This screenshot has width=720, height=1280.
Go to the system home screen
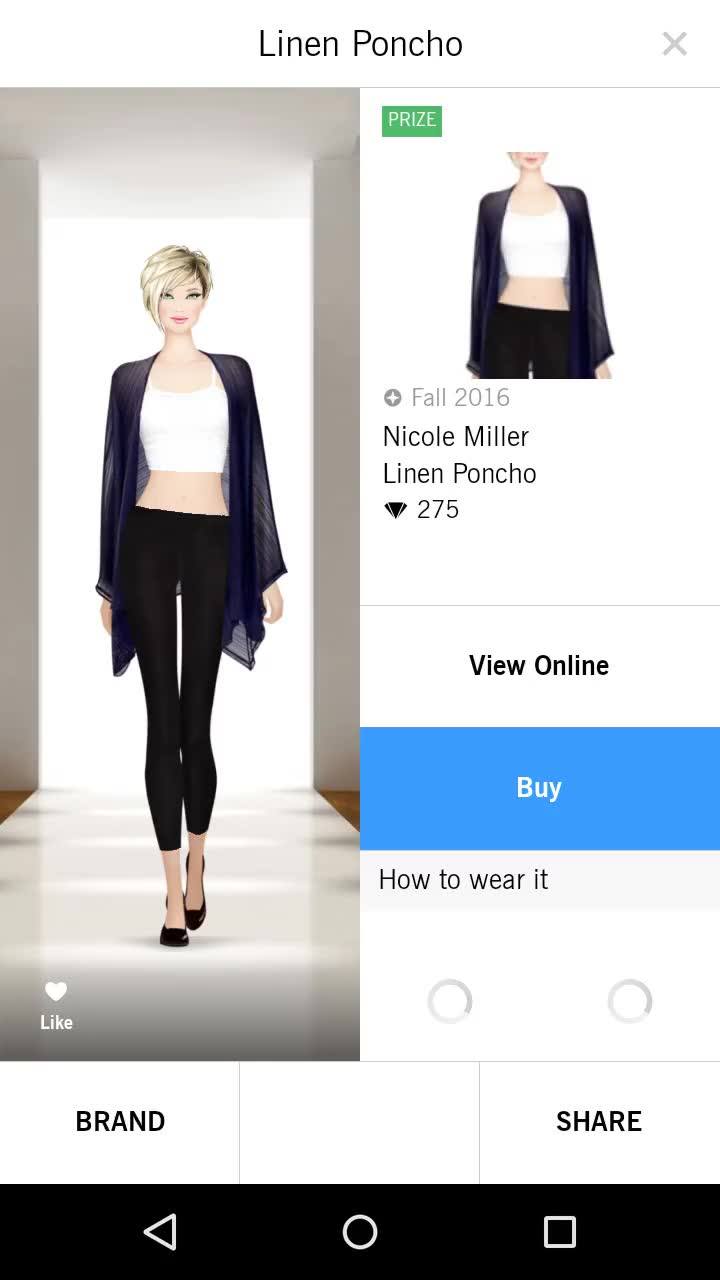pyautogui.click(x=360, y=1232)
